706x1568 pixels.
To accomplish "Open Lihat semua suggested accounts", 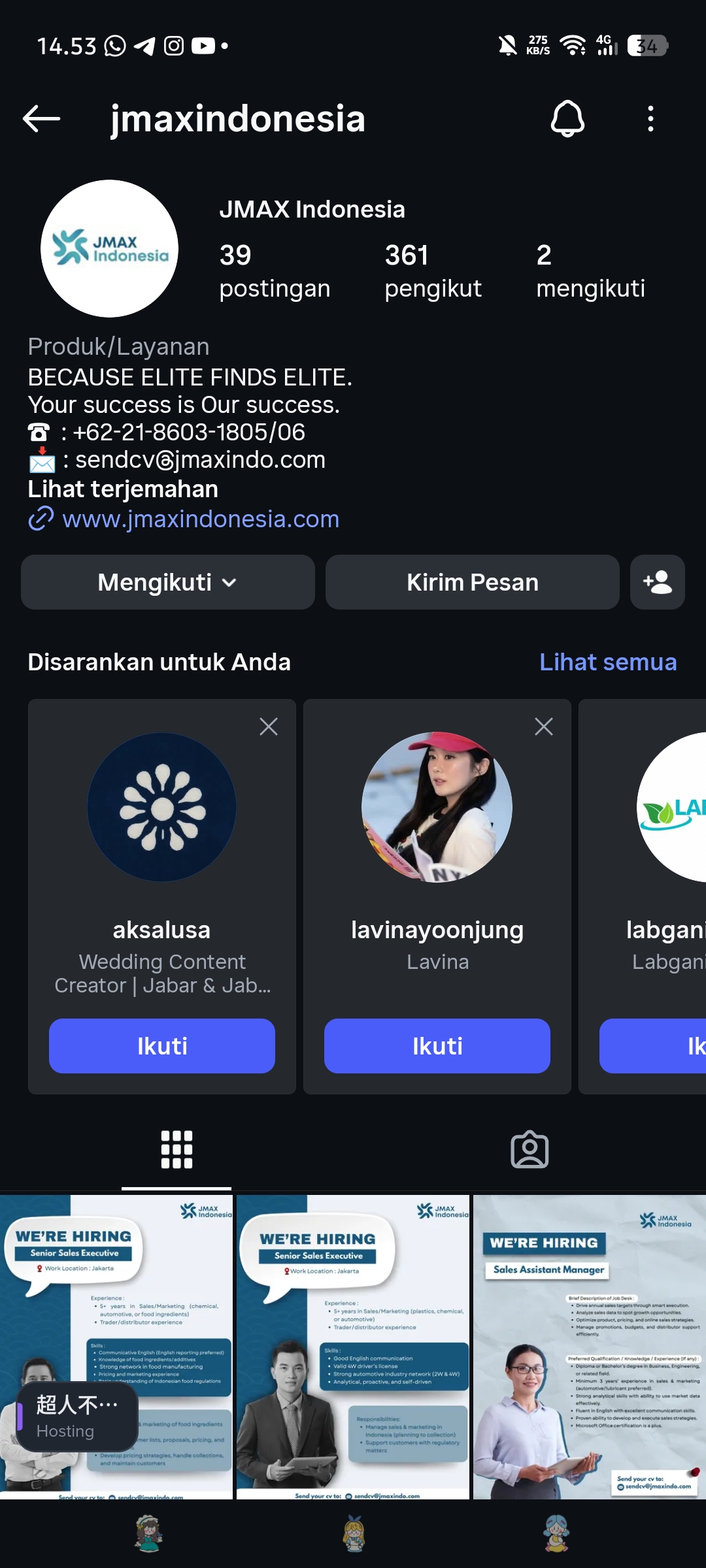I will coord(607,662).
